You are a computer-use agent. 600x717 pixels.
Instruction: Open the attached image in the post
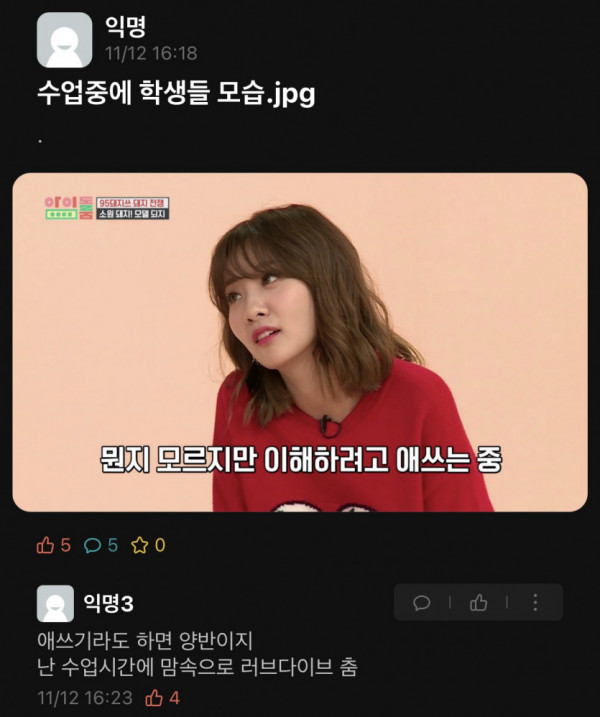click(300, 342)
